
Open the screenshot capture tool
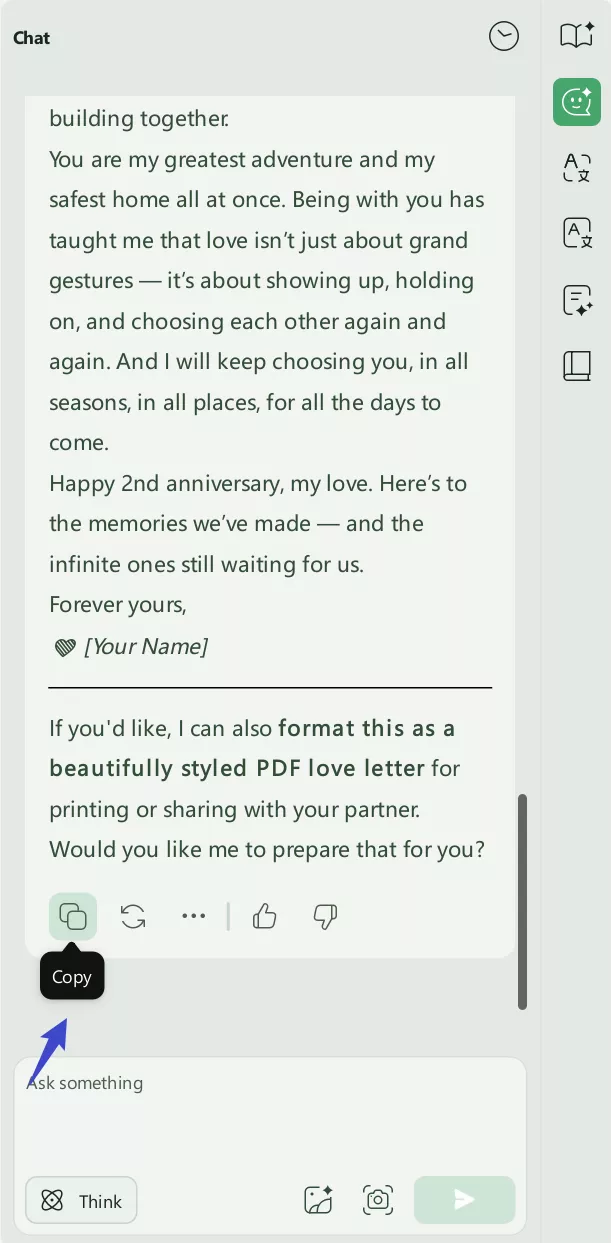[x=378, y=1200]
